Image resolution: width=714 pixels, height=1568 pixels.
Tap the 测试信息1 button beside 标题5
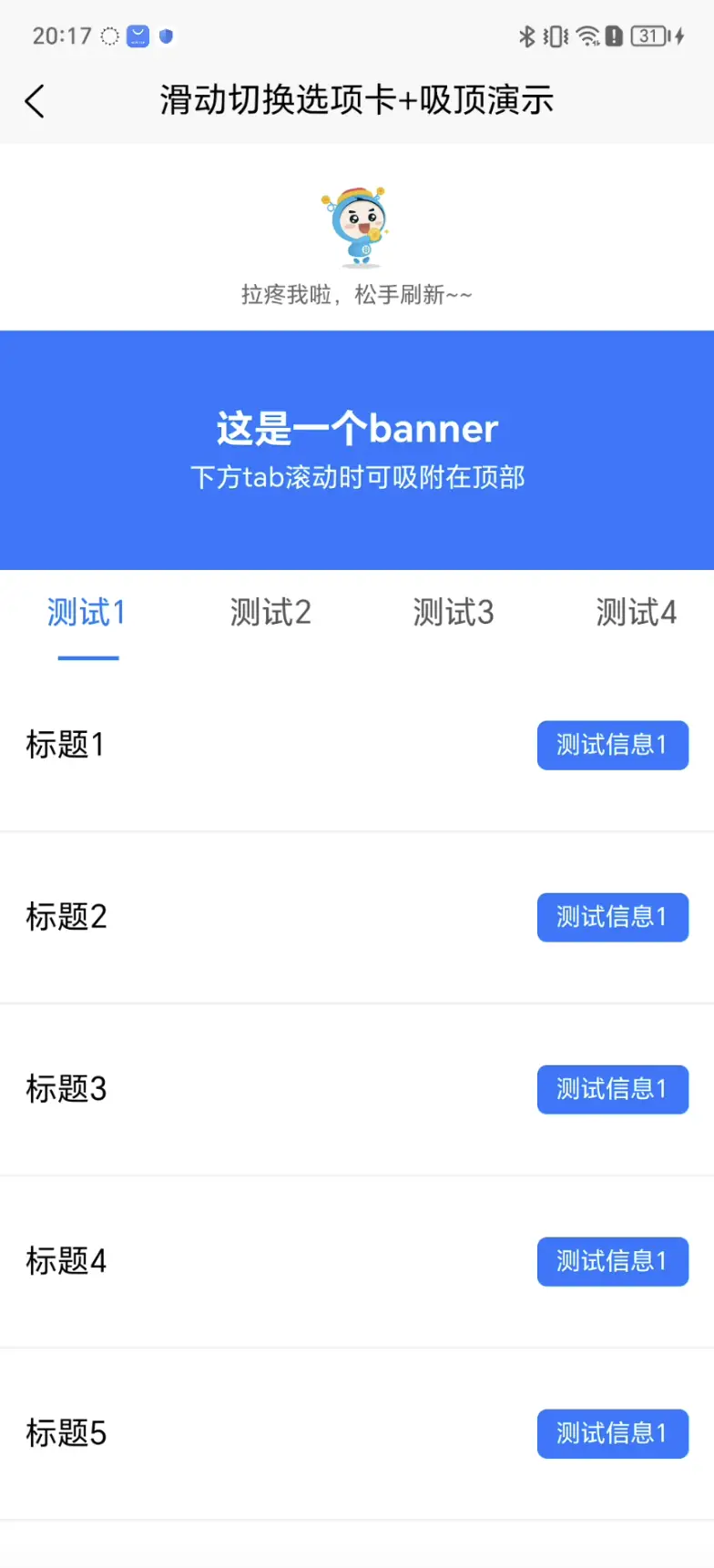[612, 1433]
